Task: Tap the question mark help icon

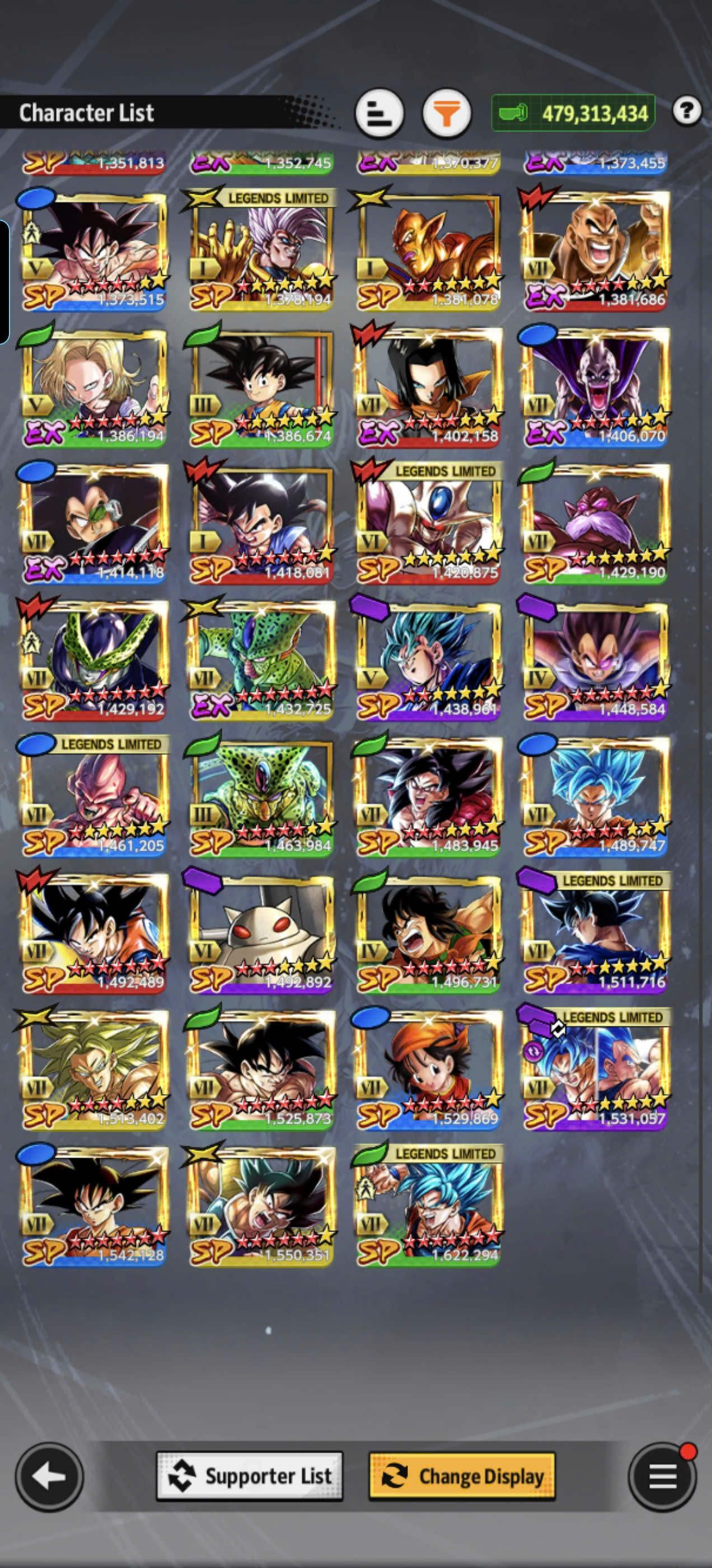Action: (x=687, y=111)
